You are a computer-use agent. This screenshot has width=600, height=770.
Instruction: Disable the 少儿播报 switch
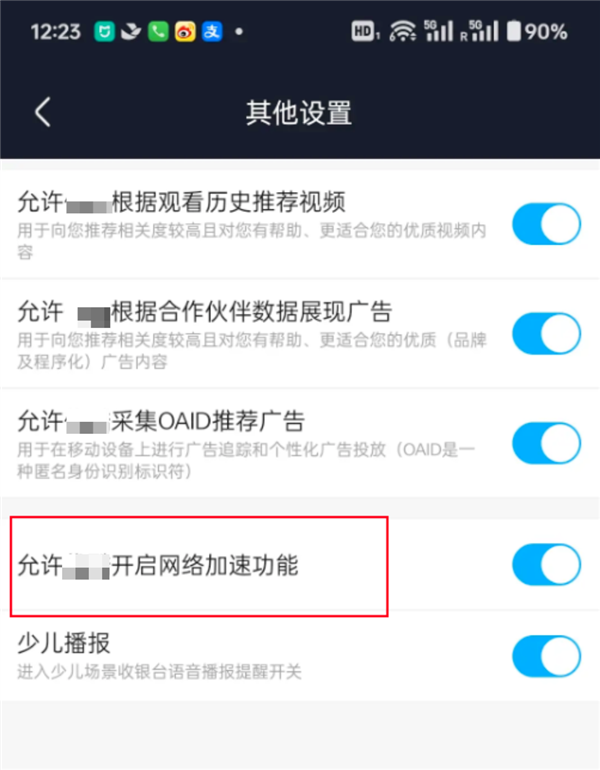pos(546,656)
